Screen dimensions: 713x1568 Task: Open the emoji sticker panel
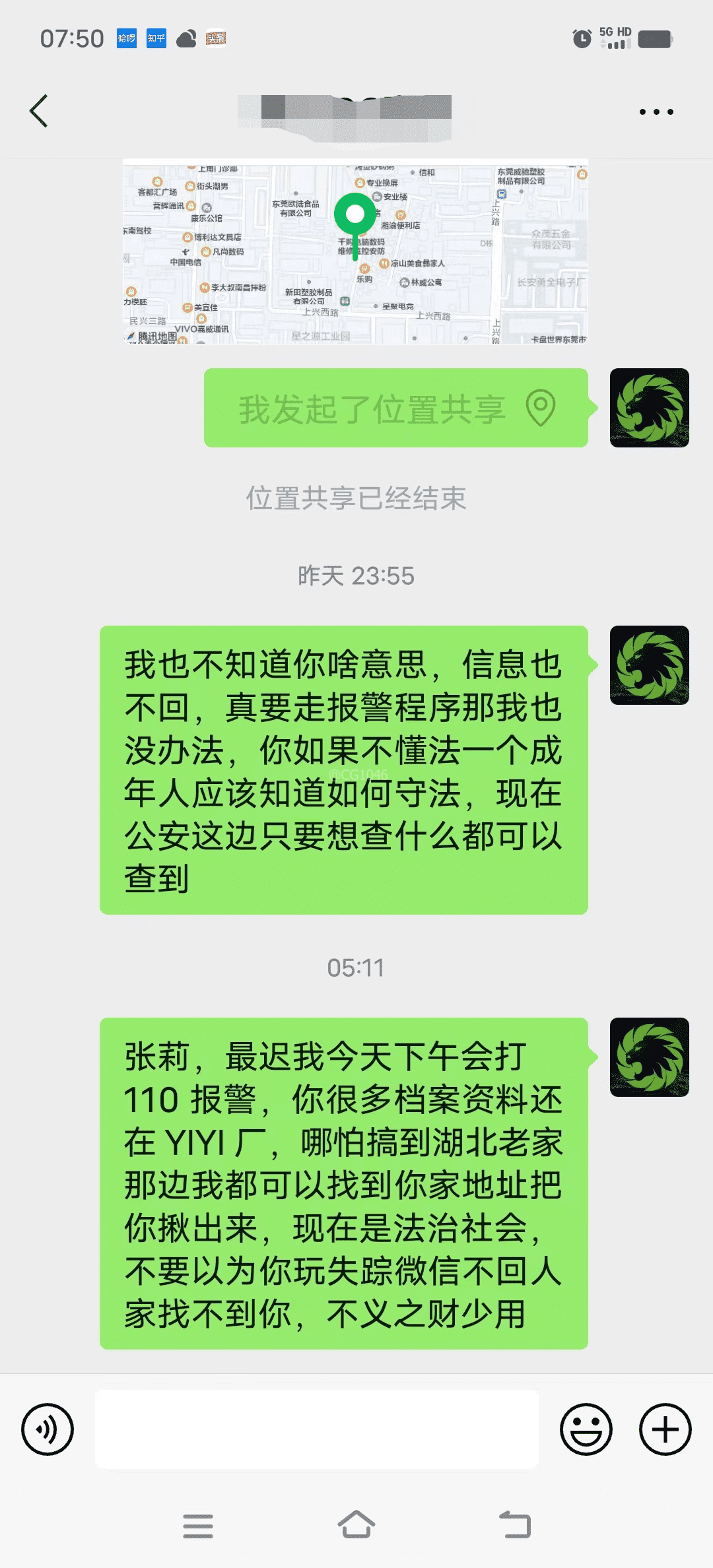[586, 1429]
